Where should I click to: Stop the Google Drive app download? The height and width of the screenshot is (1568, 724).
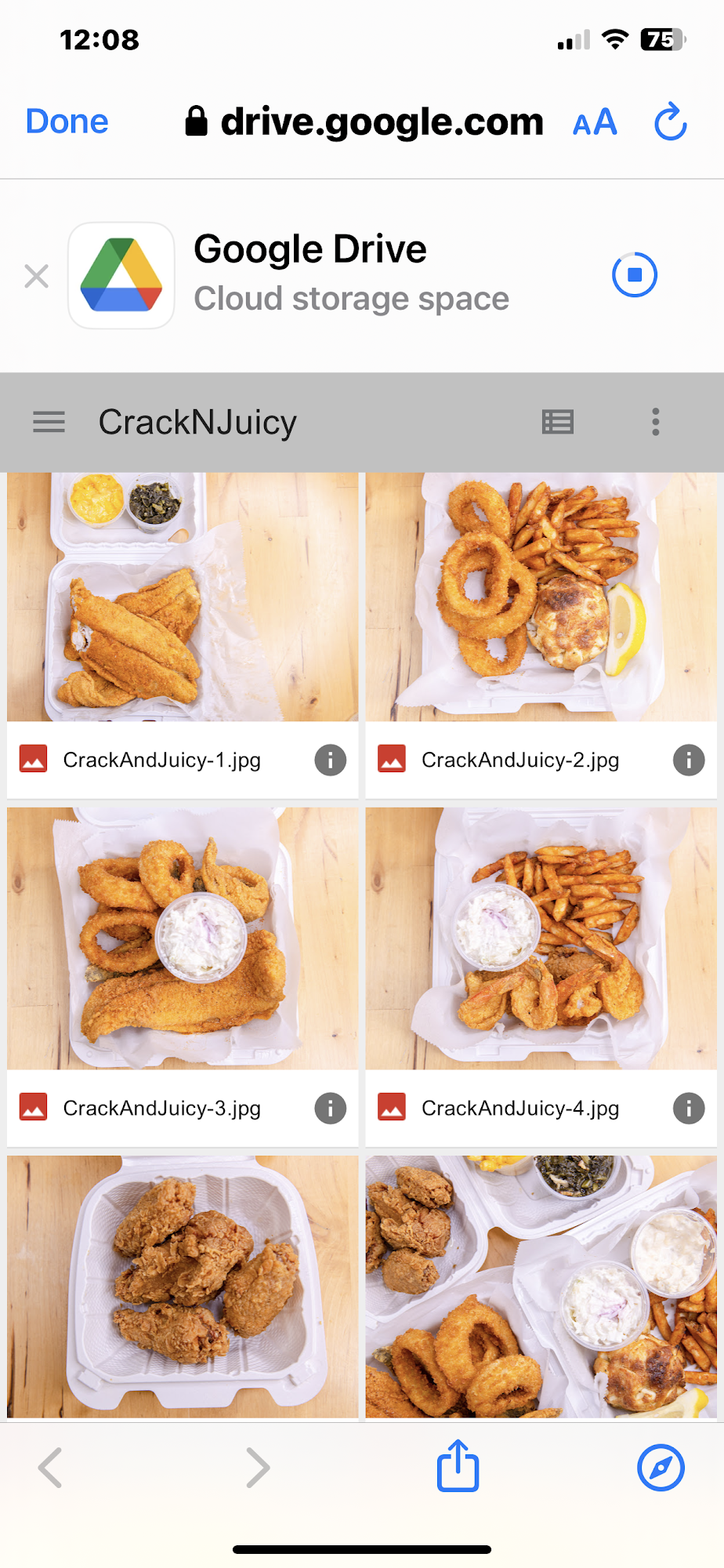point(634,275)
